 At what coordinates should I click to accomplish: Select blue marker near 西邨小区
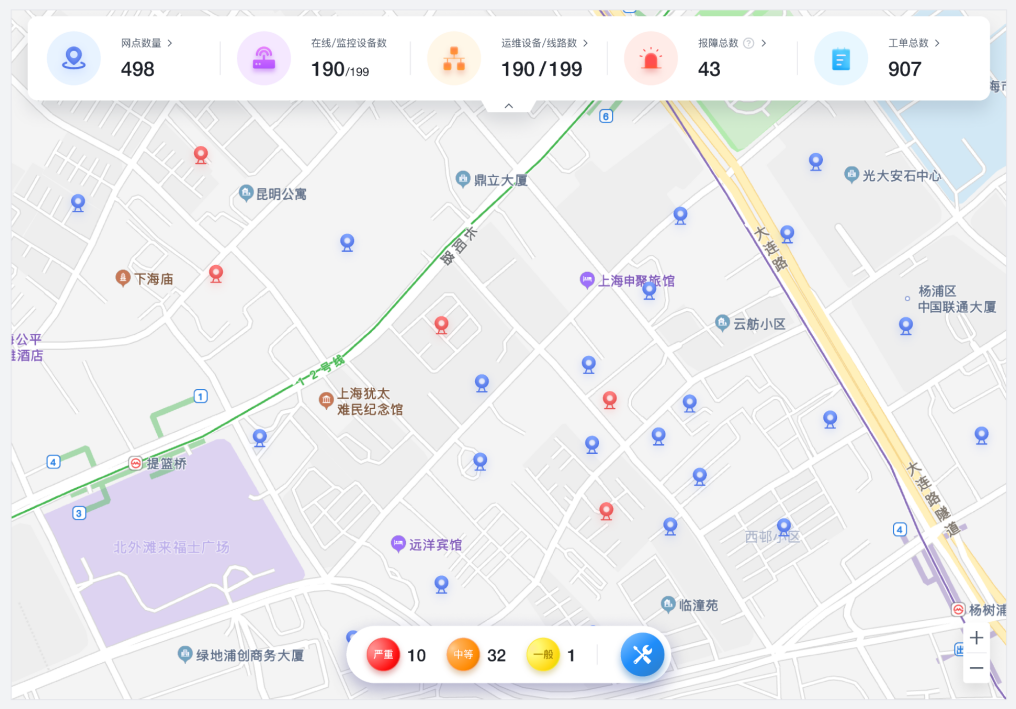[784, 526]
